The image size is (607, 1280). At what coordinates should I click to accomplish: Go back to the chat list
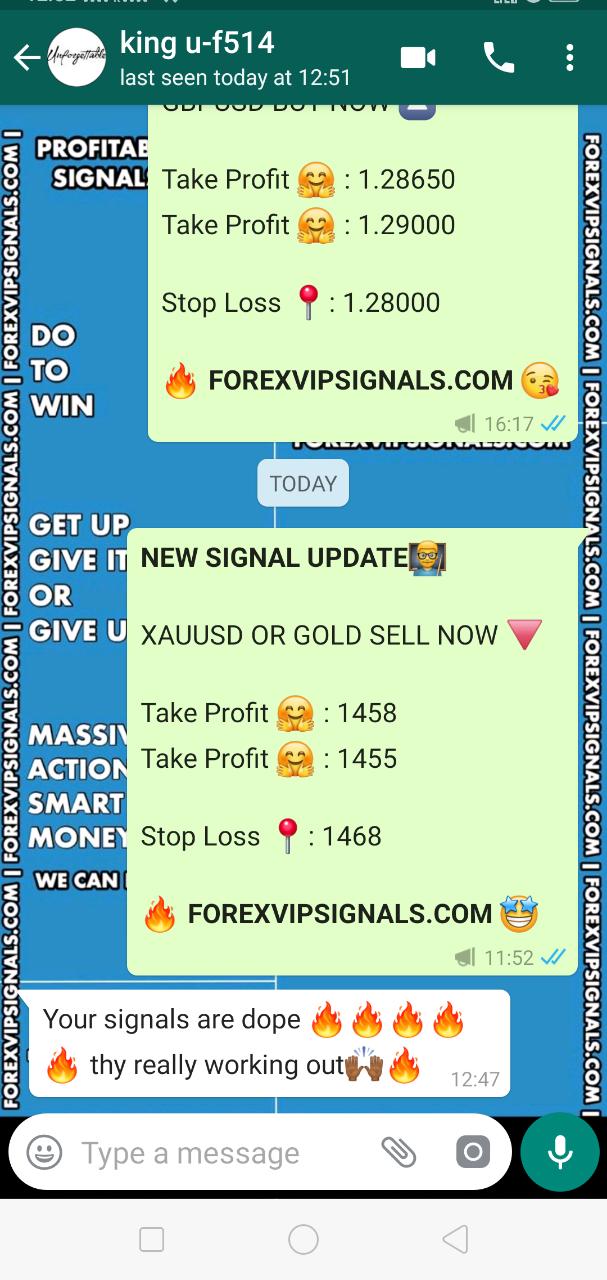(26, 58)
